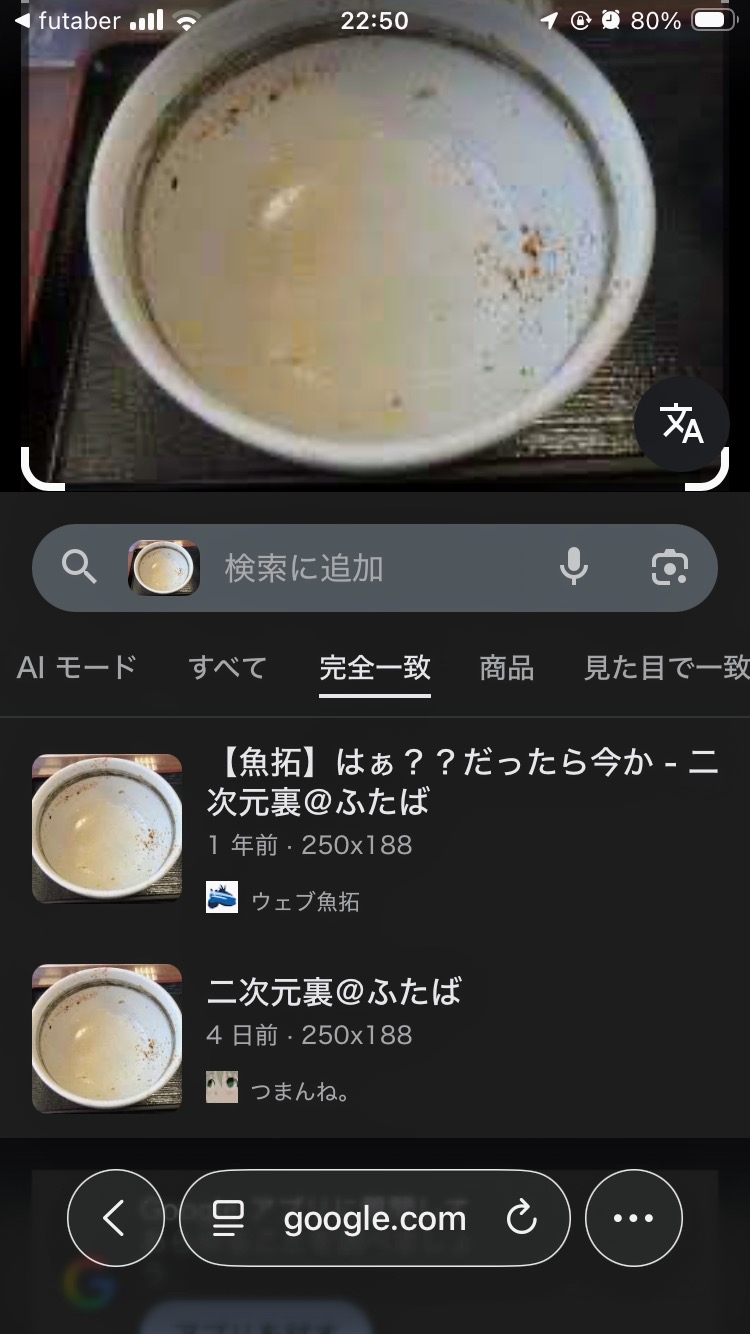Screen dimensions: 750x1334
Task: Reload the google.com page
Action: (x=521, y=1218)
